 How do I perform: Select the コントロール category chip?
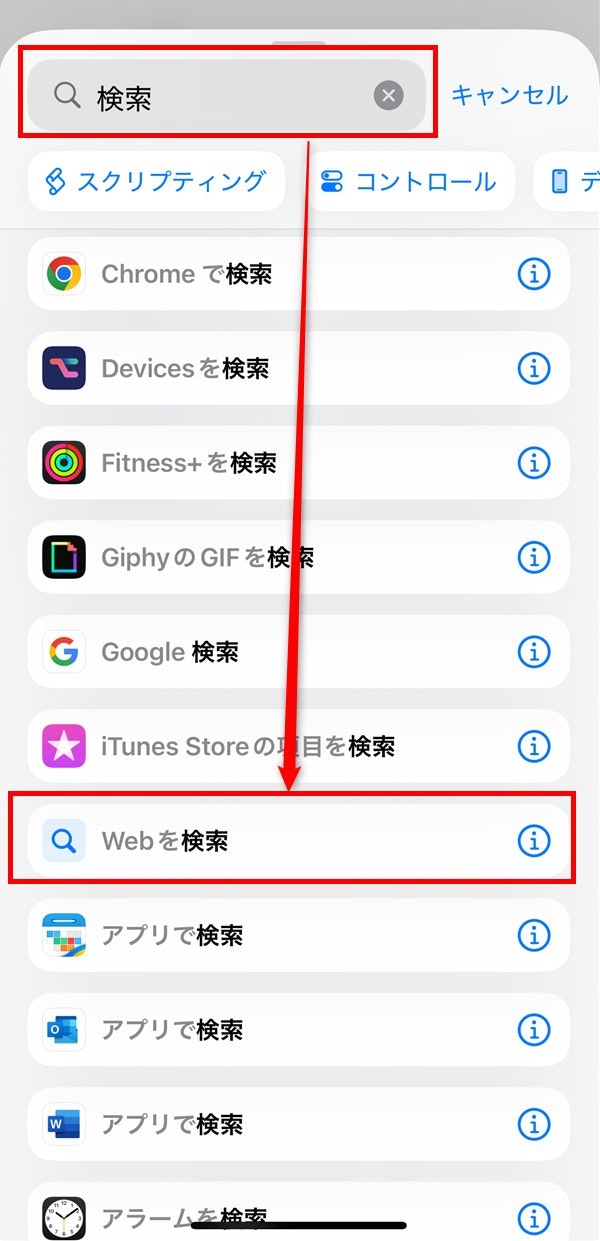(x=410, y=181)
